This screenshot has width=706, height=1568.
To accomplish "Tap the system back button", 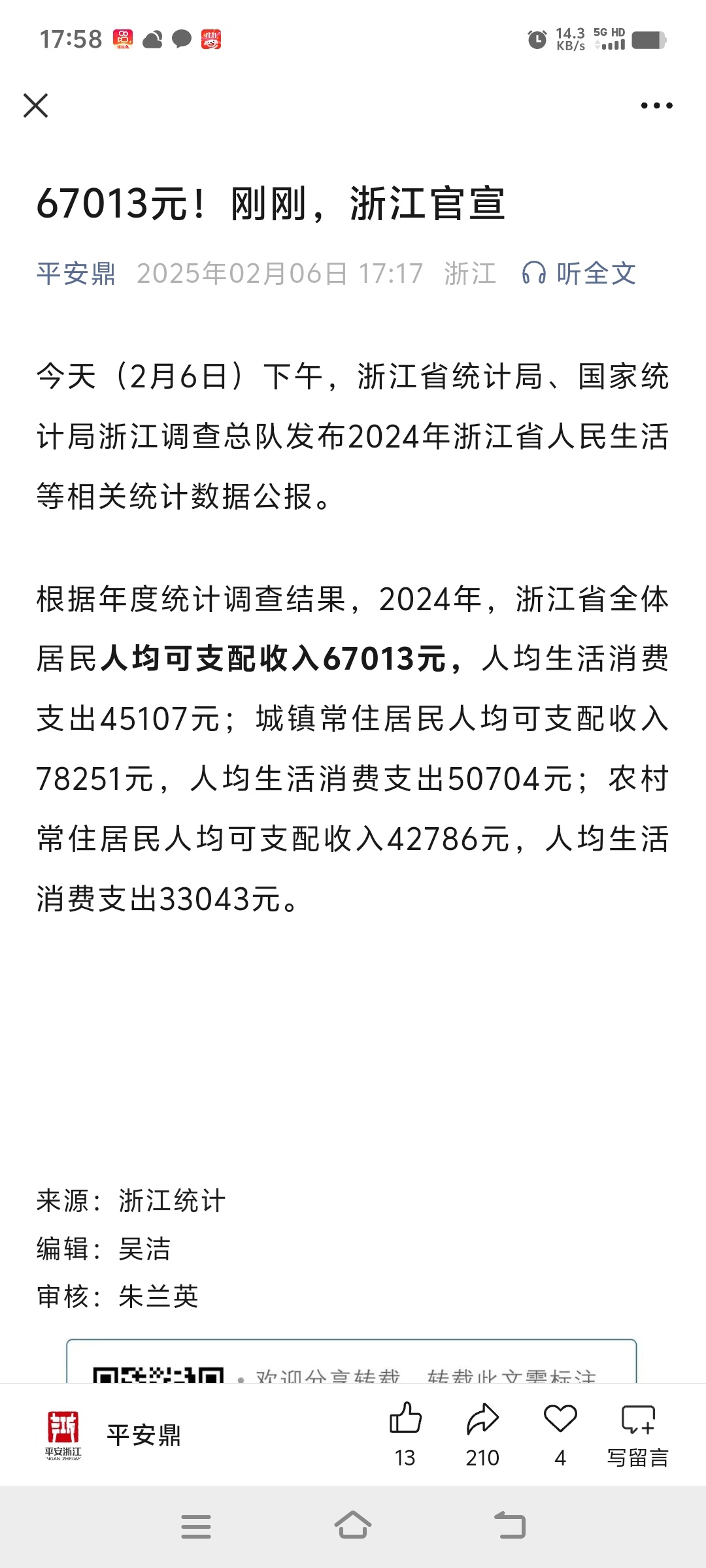I will (x=510, y=1526).
